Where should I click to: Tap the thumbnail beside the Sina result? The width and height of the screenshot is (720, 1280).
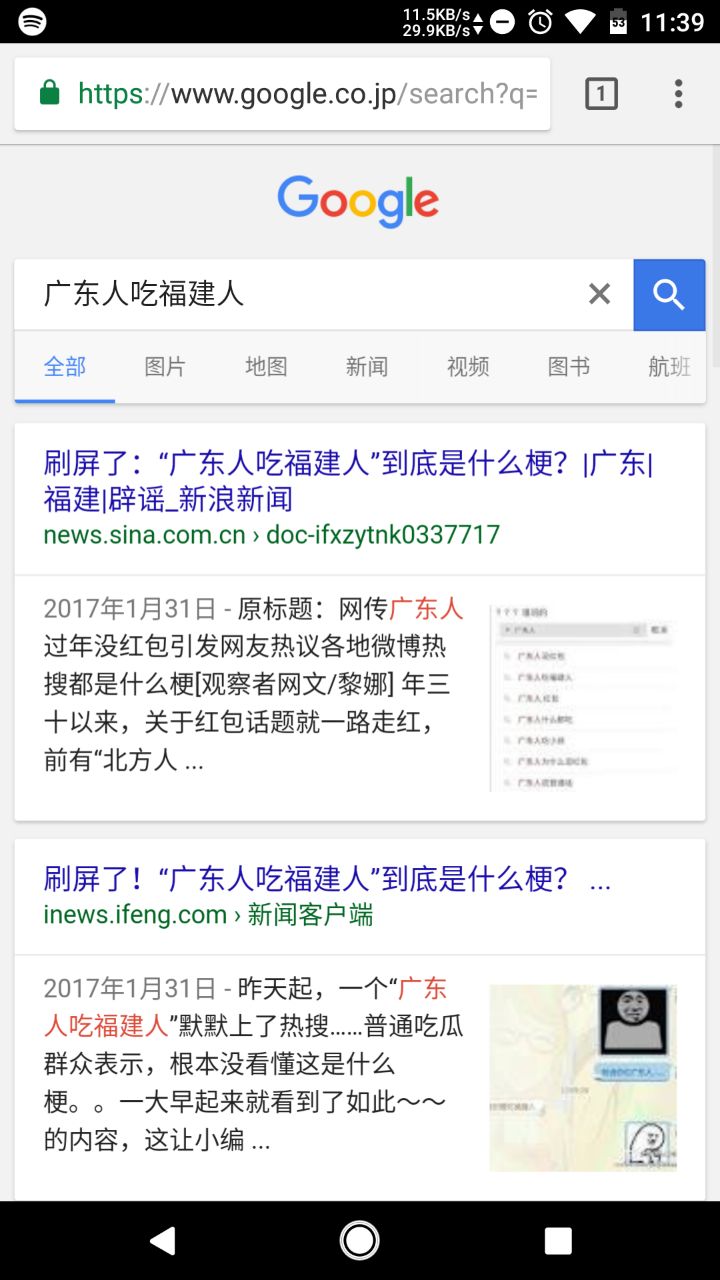583,698
